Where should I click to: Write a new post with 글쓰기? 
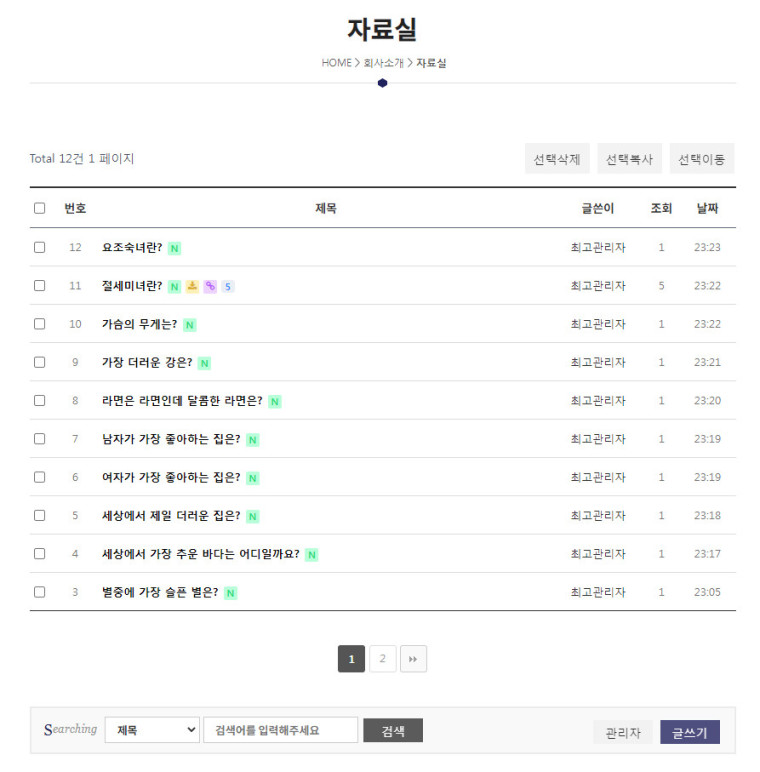[x=689, y=733]
